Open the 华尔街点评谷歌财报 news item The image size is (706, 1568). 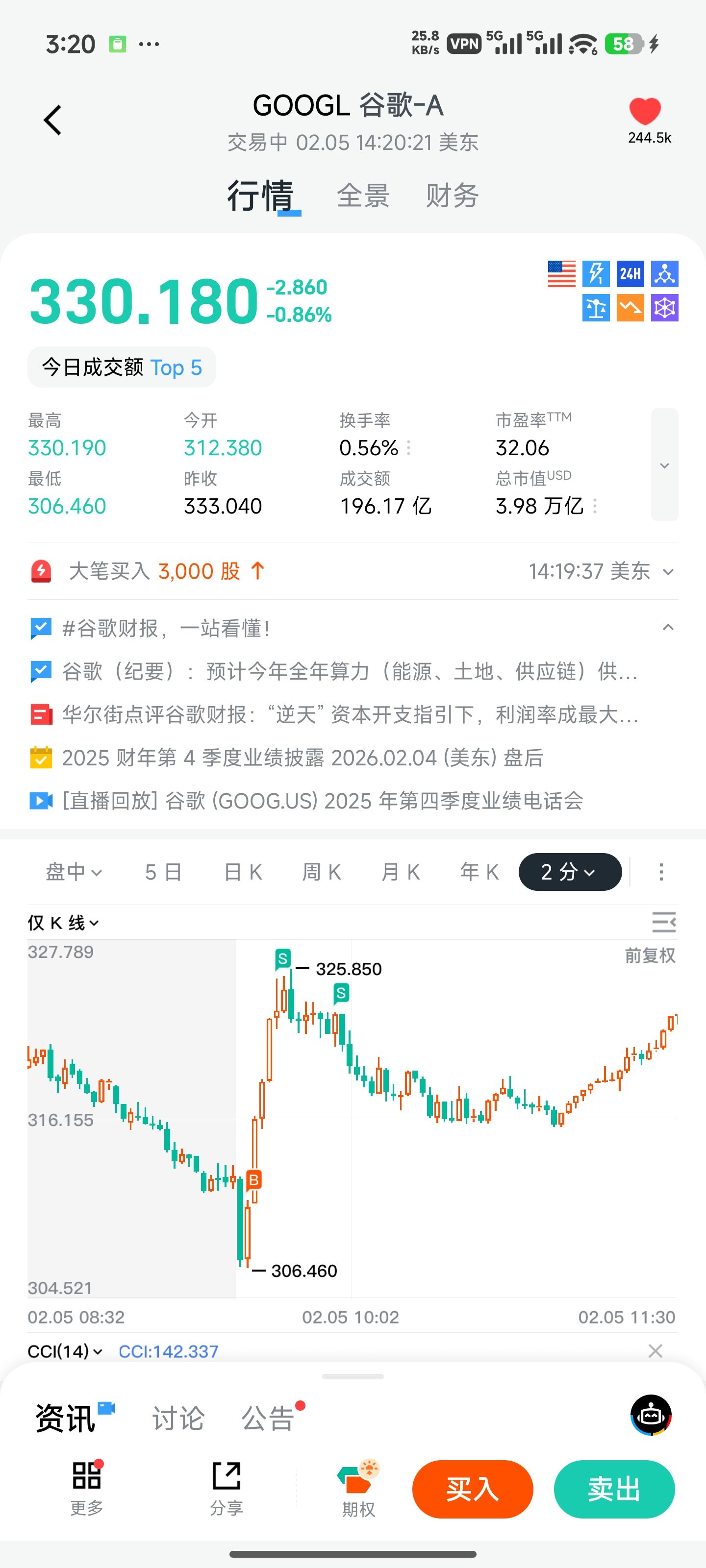(x=350, y=714)
